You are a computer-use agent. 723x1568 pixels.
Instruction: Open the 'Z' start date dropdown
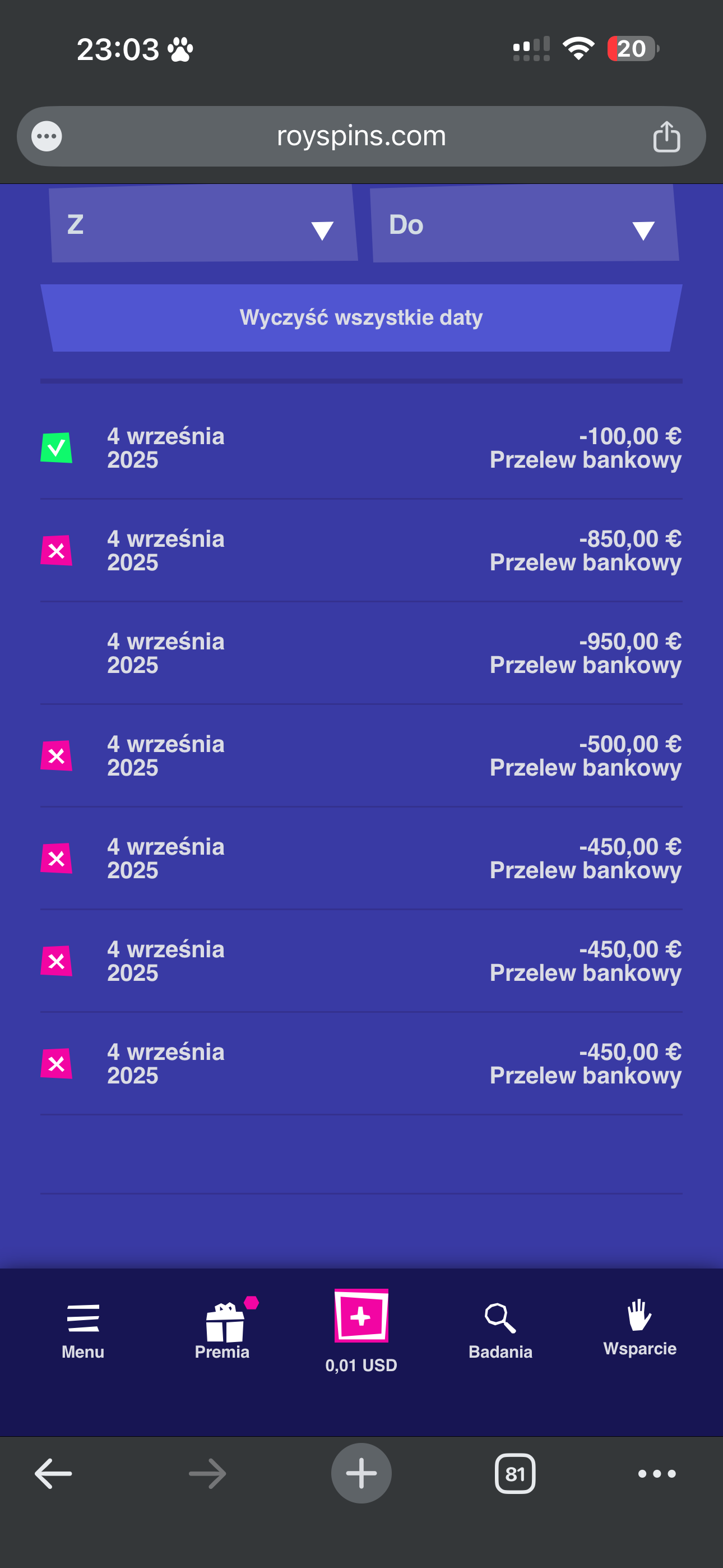203,225
